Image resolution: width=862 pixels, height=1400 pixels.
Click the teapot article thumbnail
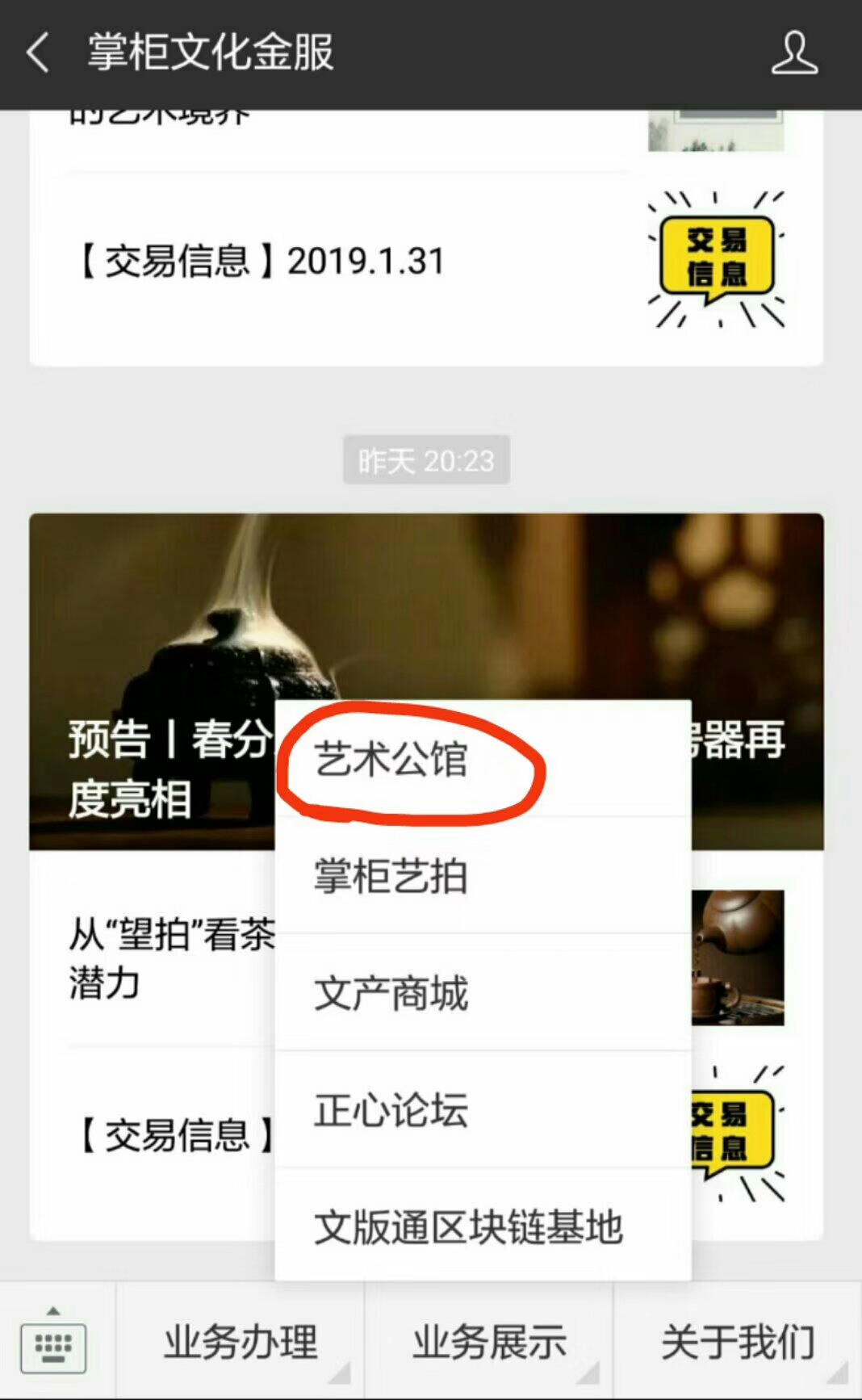pos(739,957)
